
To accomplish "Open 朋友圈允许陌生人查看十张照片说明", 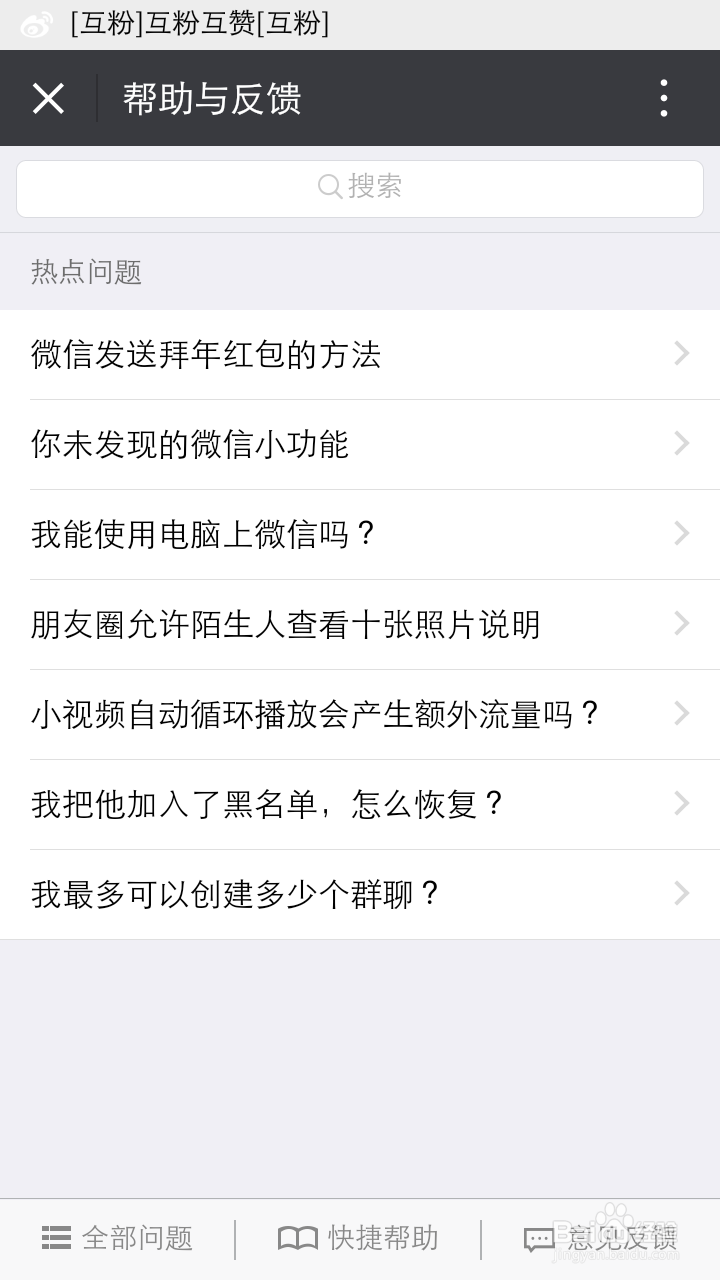I will 360,625.
